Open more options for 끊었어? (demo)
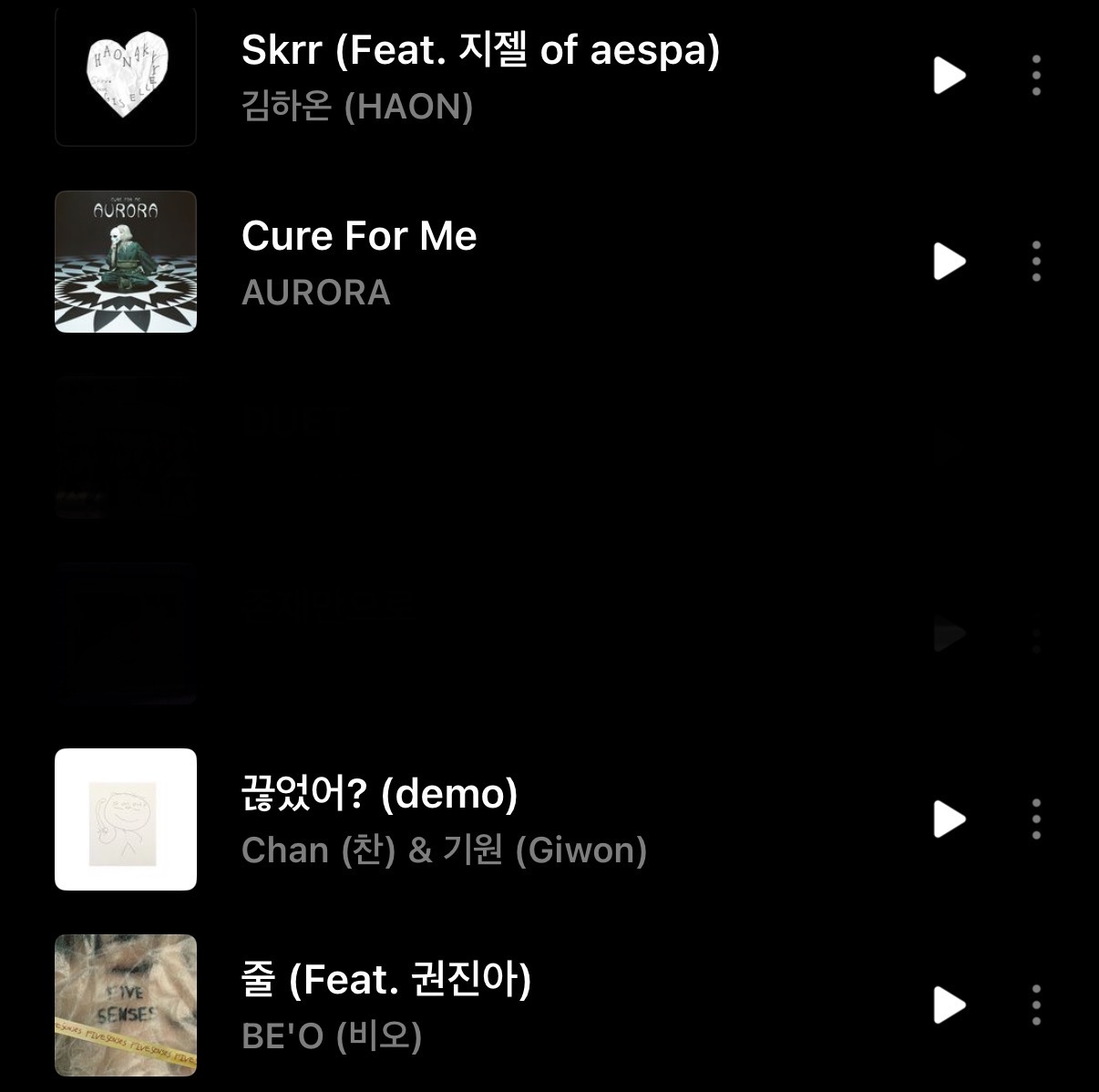Viewport: 1099px width, 1092px height. point(1036,819)
